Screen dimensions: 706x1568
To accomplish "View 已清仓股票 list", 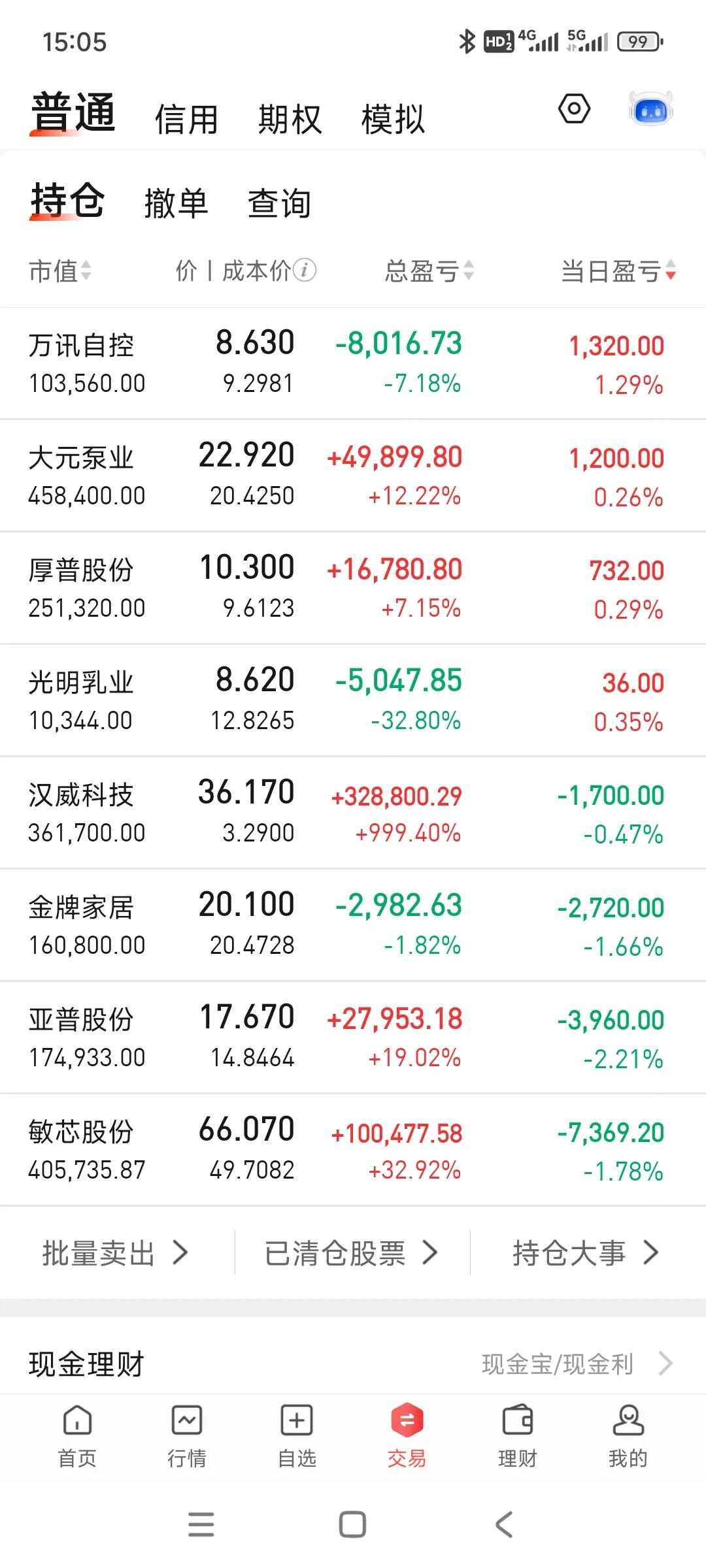I will click(x=351, y=1253).
